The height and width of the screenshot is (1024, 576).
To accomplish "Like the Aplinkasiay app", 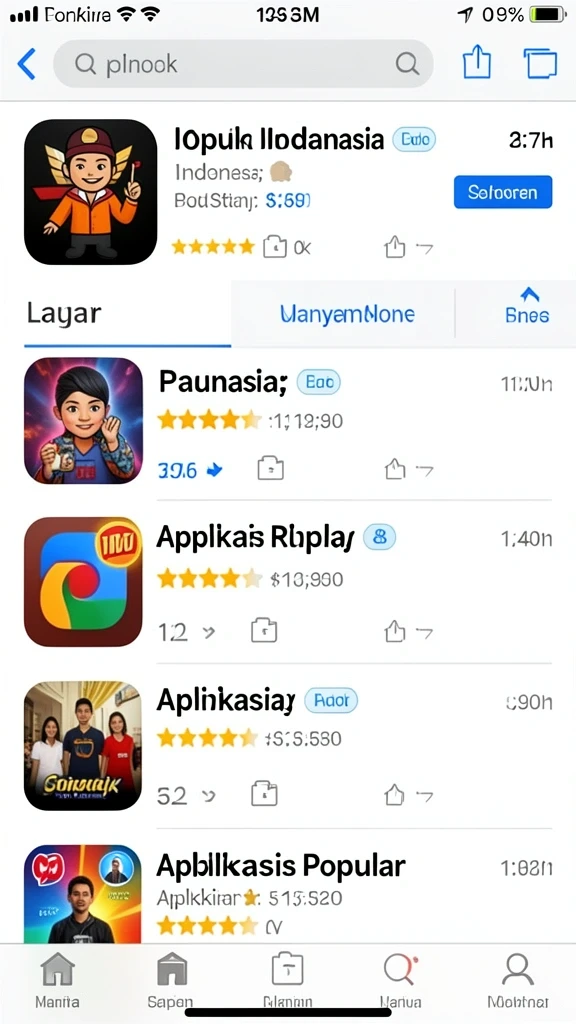I will click(394, 795).
